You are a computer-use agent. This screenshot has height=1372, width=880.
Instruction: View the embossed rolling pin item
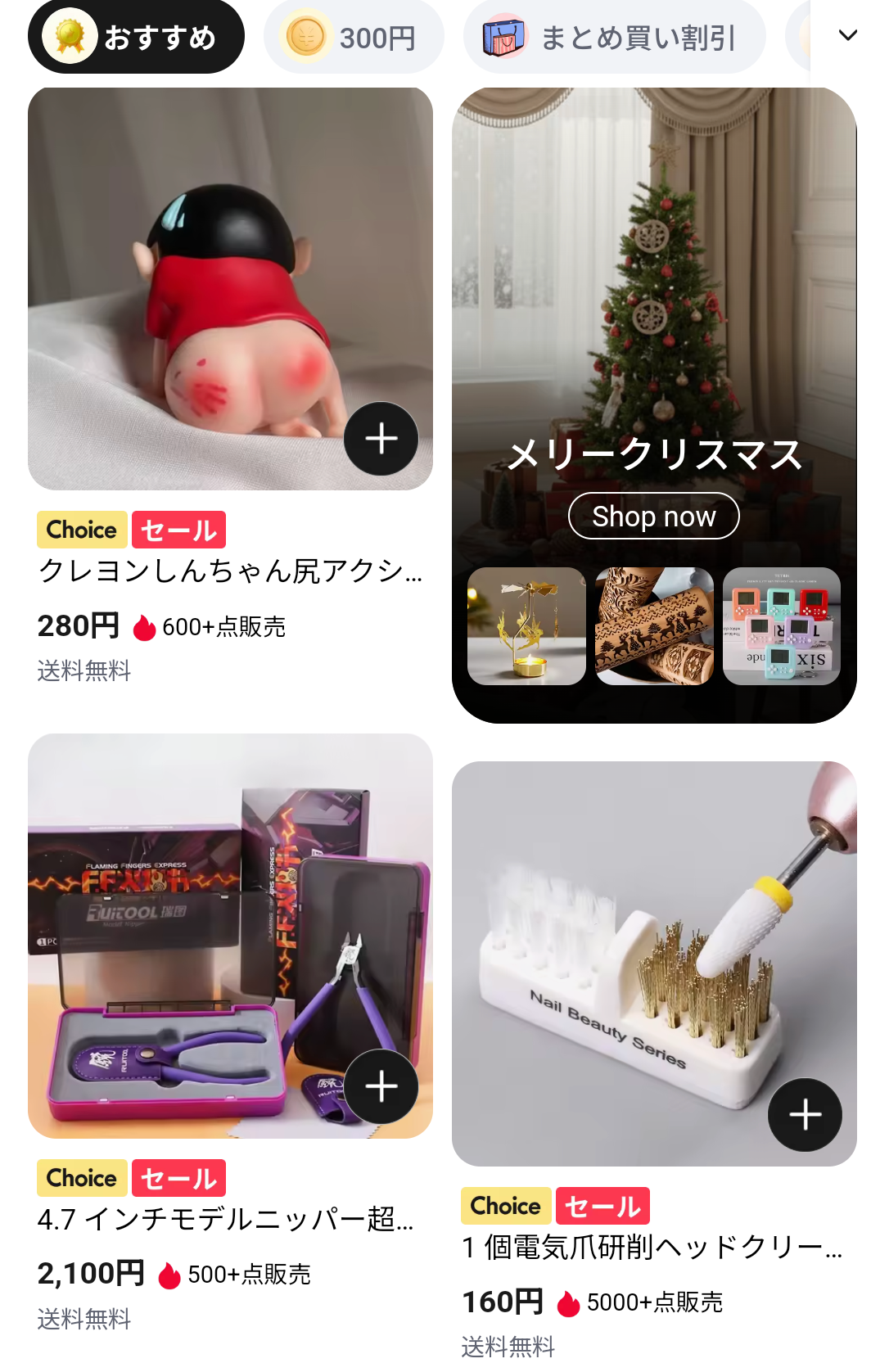(654, 626)
